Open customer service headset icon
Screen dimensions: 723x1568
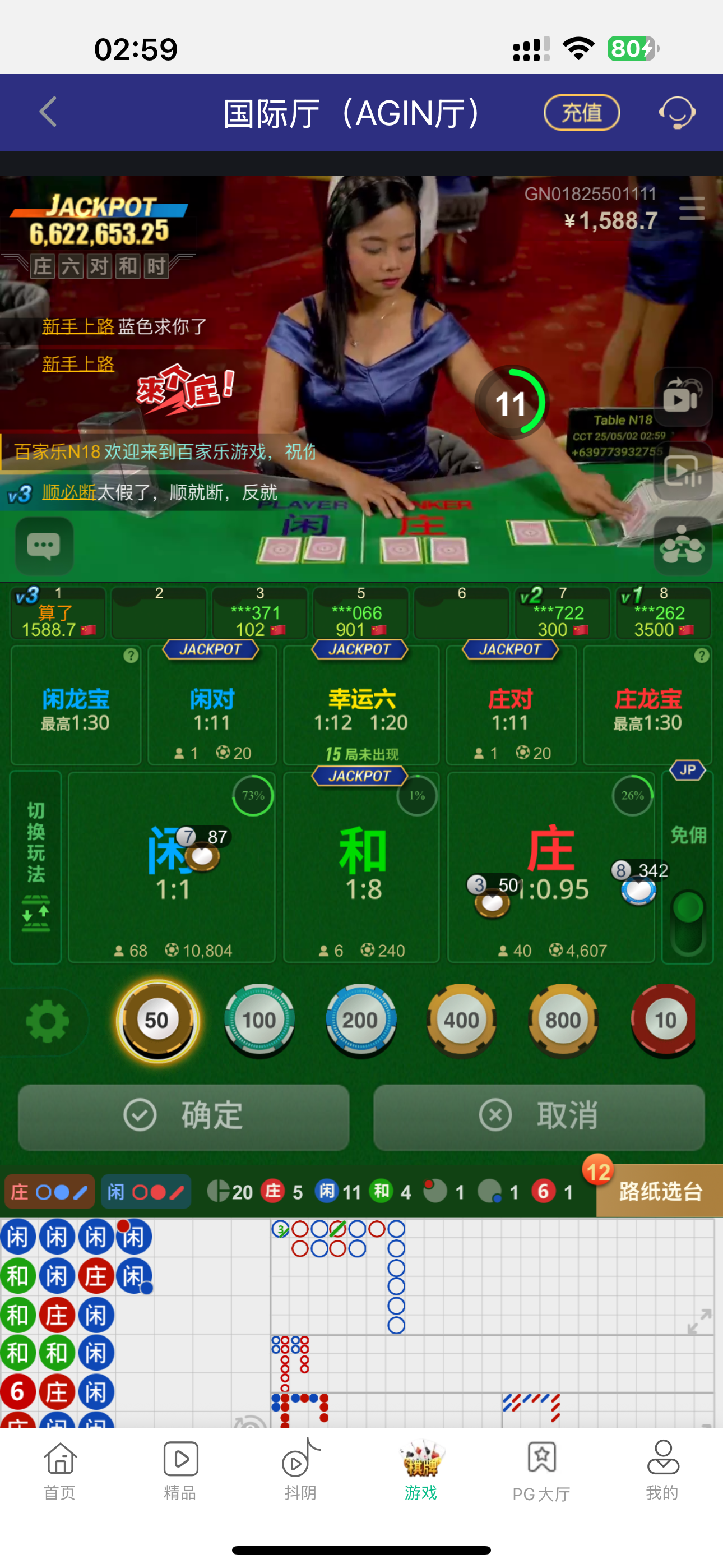pos(676,113)
